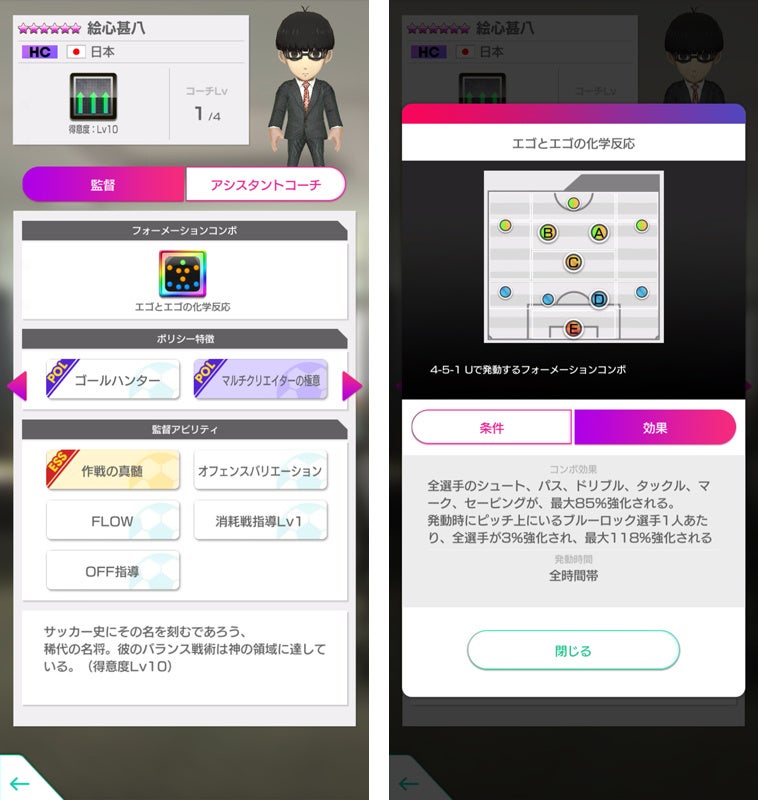Screen dimensions: 758x800
Task: Open the 作戦の真髄 ability
Action: tap(113, 470)
